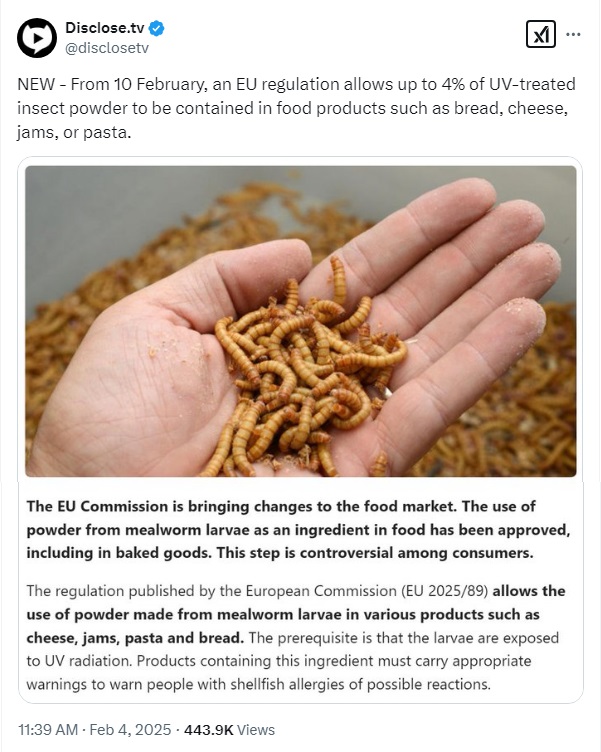Open the Disclose.tv profile avatar
This screenshot has height=752, width=601.
36,37
